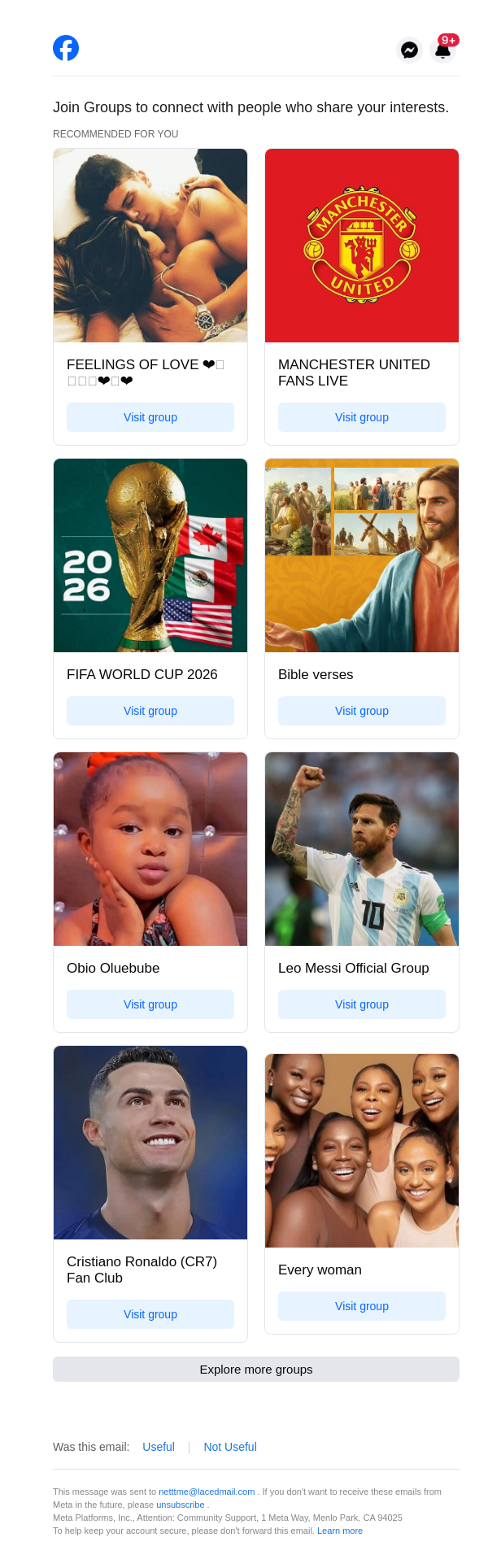Visit the FIFA WORLD CUP 2026 group
488x1568 pixels.
point(150,711)
